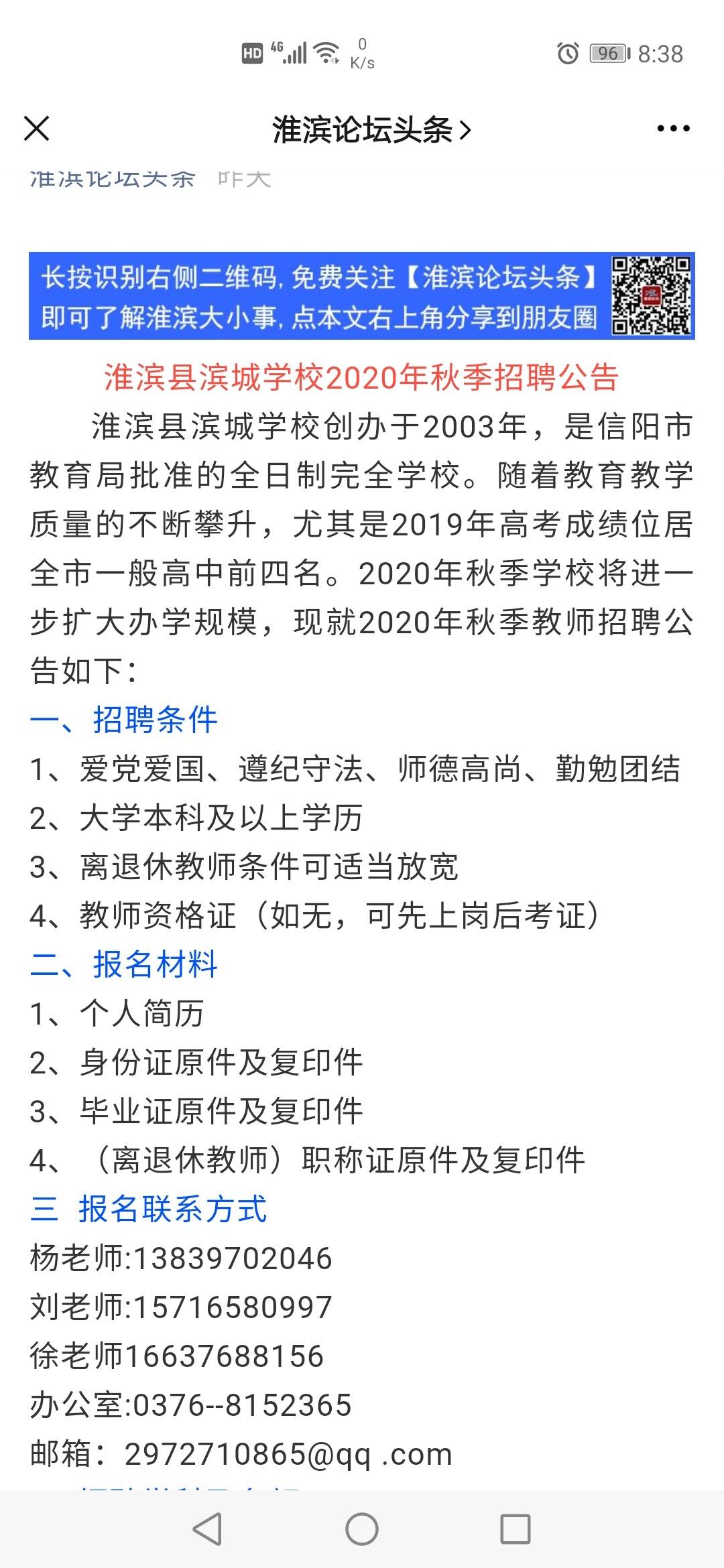Tap the system back button

(x=207, y=1529)
